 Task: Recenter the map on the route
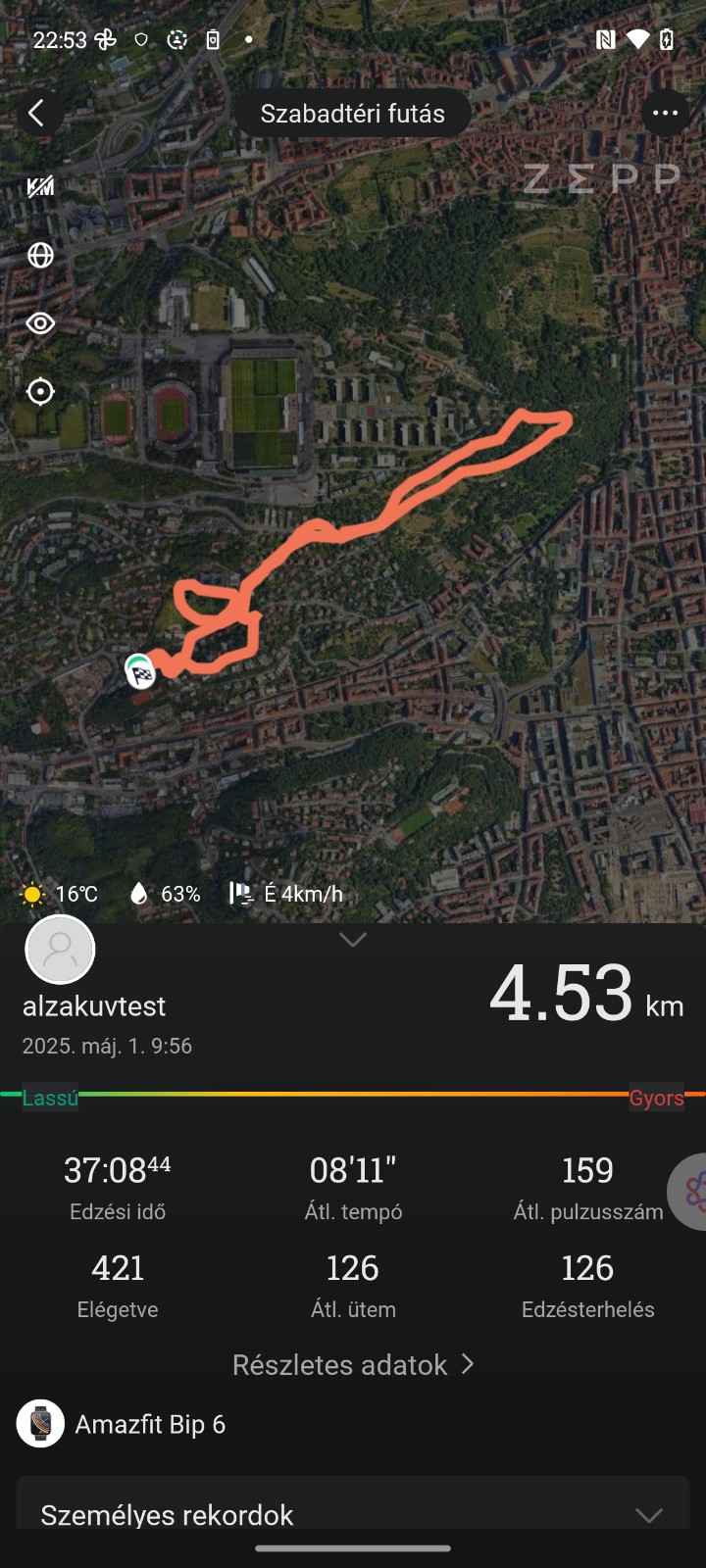40,392
